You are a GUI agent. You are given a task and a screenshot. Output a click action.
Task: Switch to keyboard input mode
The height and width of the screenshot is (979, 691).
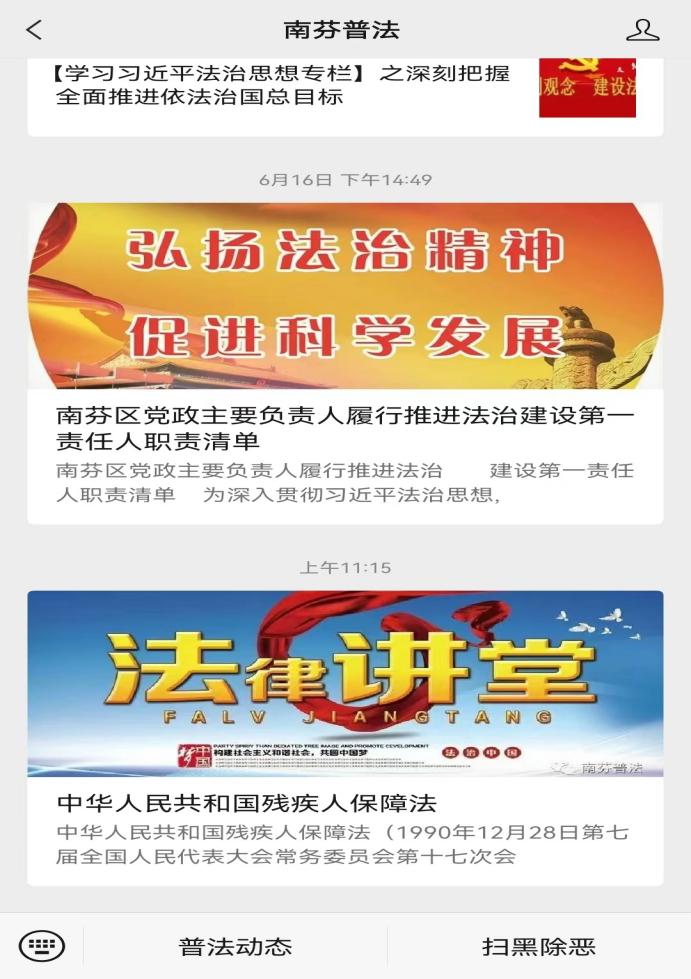[x=41, y=945]
